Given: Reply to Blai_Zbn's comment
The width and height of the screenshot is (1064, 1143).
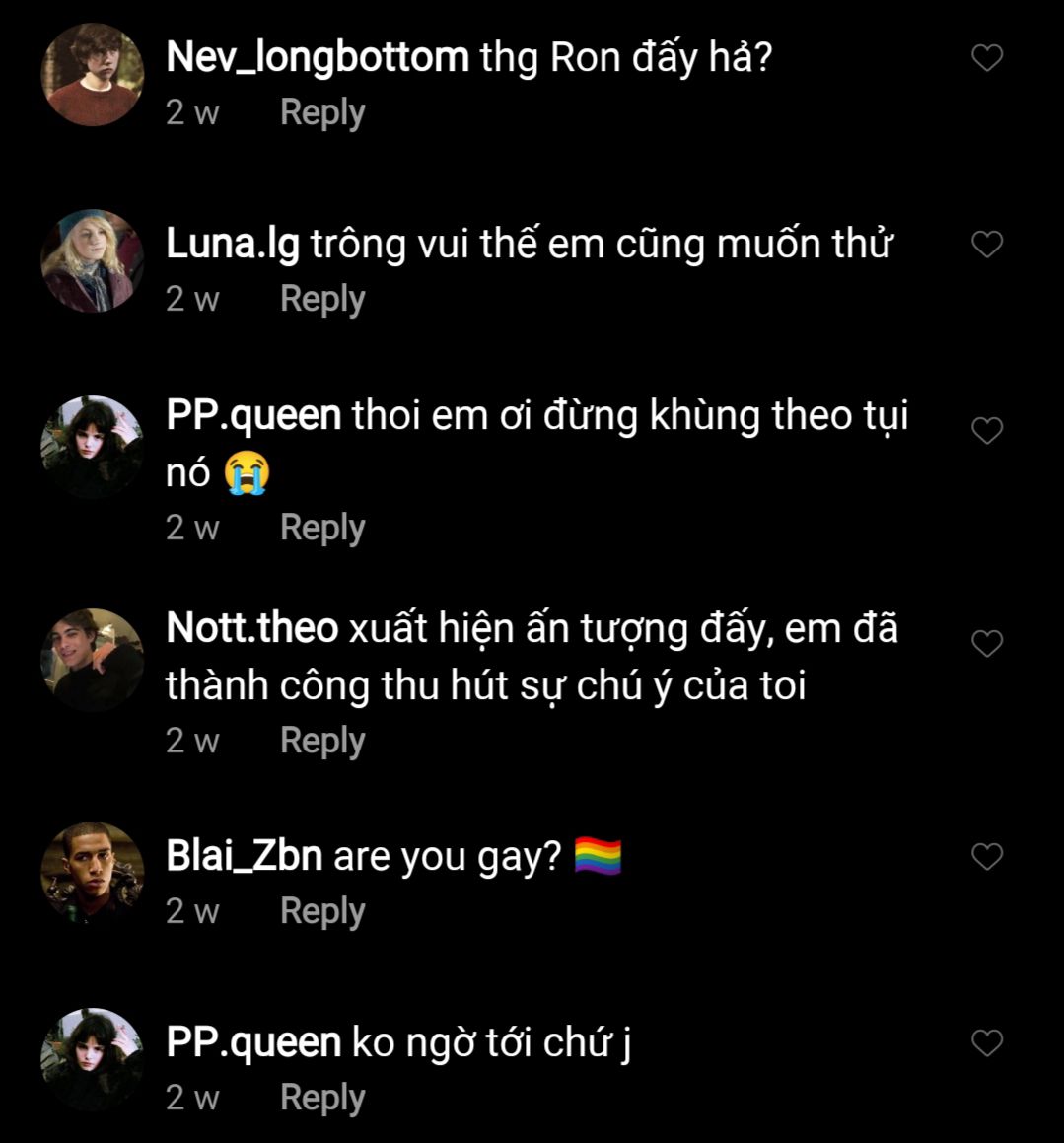Looking at the screenshot, I should pos(322,911).
